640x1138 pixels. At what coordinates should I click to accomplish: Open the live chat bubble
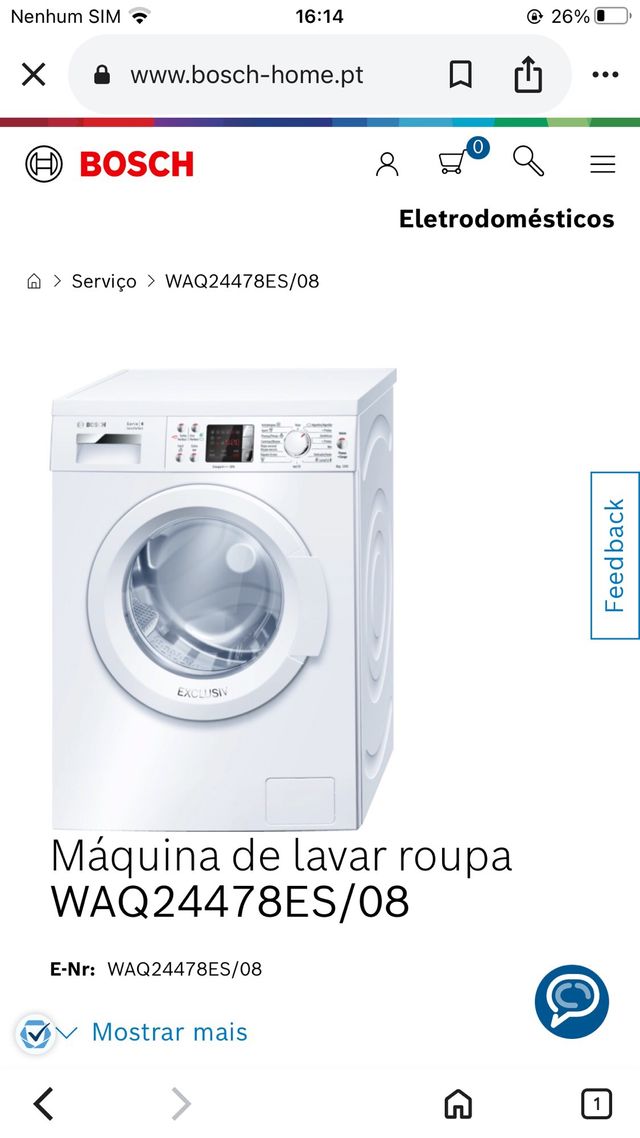click(x=571, y=1000)
